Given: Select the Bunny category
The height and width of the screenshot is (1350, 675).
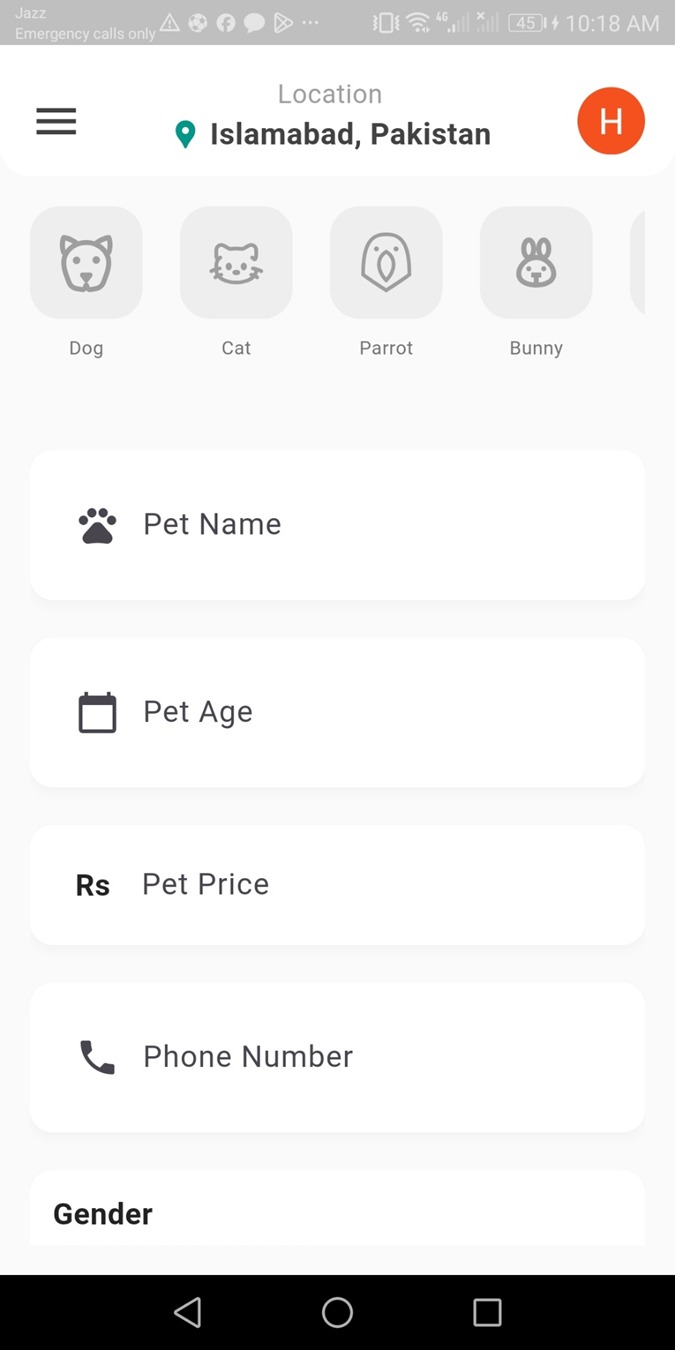Looking at the screenshot, I should [536, 263].
